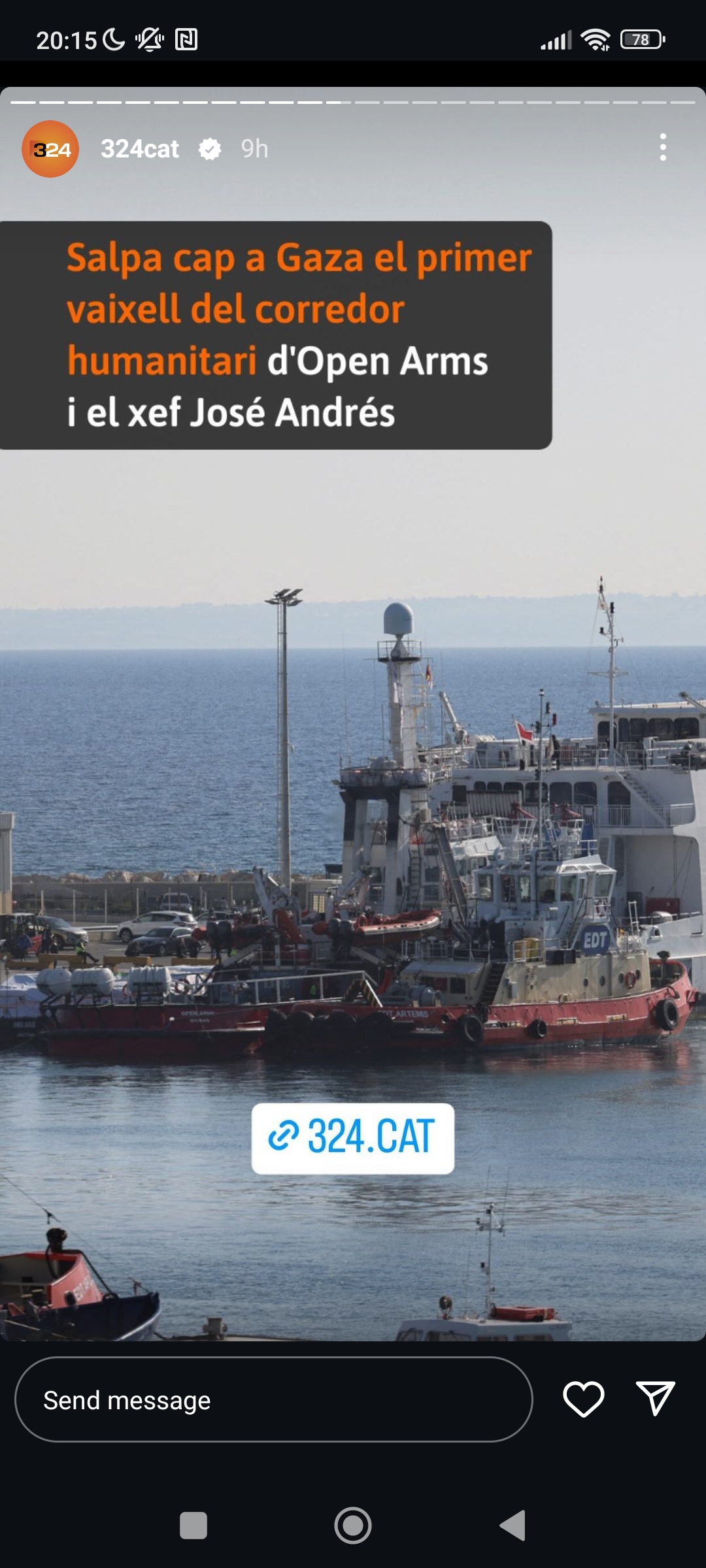Like this story with the heart
706x1568 pixels.
[583, 1399]
